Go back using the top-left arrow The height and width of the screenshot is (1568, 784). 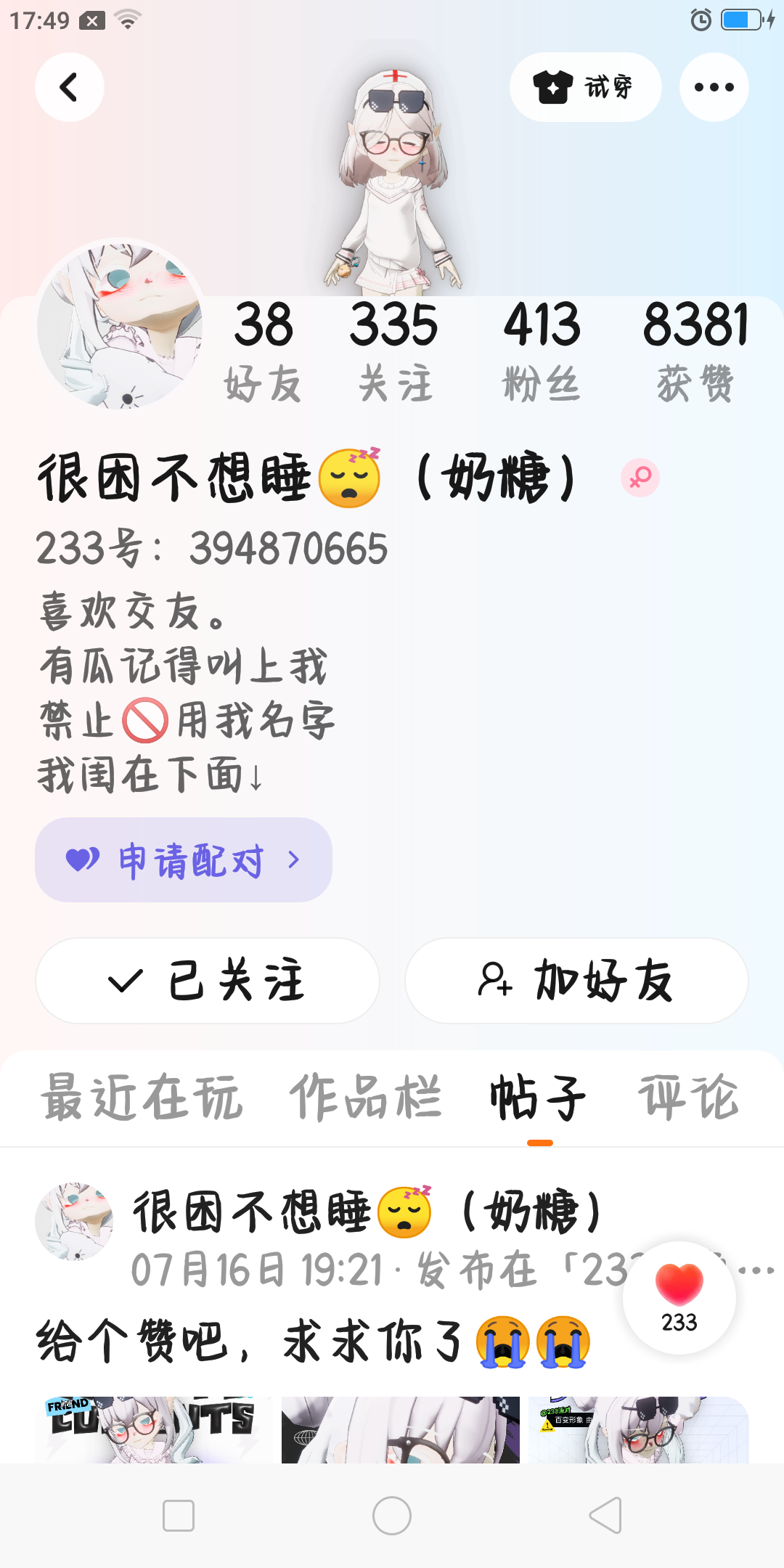click(69, 87)
